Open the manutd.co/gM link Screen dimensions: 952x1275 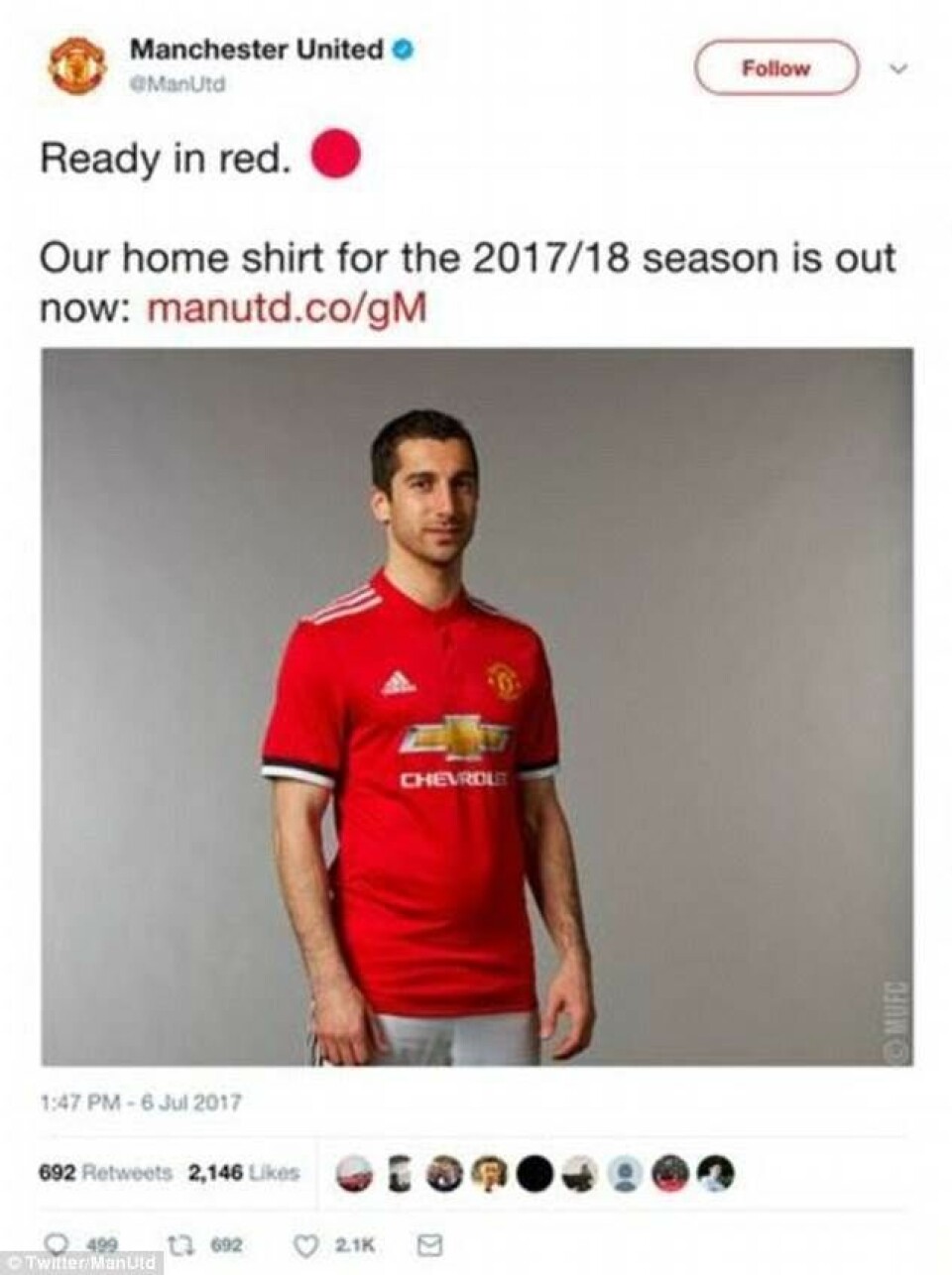[287, 309]
